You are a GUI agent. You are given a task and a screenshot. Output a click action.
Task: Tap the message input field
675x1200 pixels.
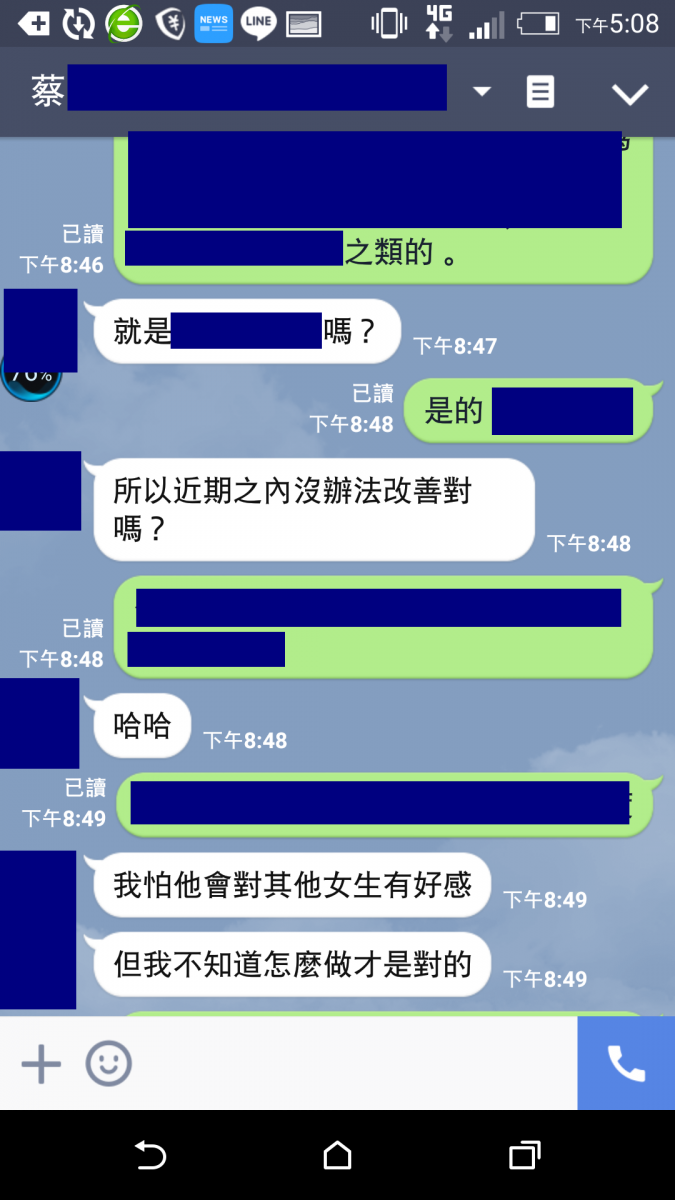350,1064
